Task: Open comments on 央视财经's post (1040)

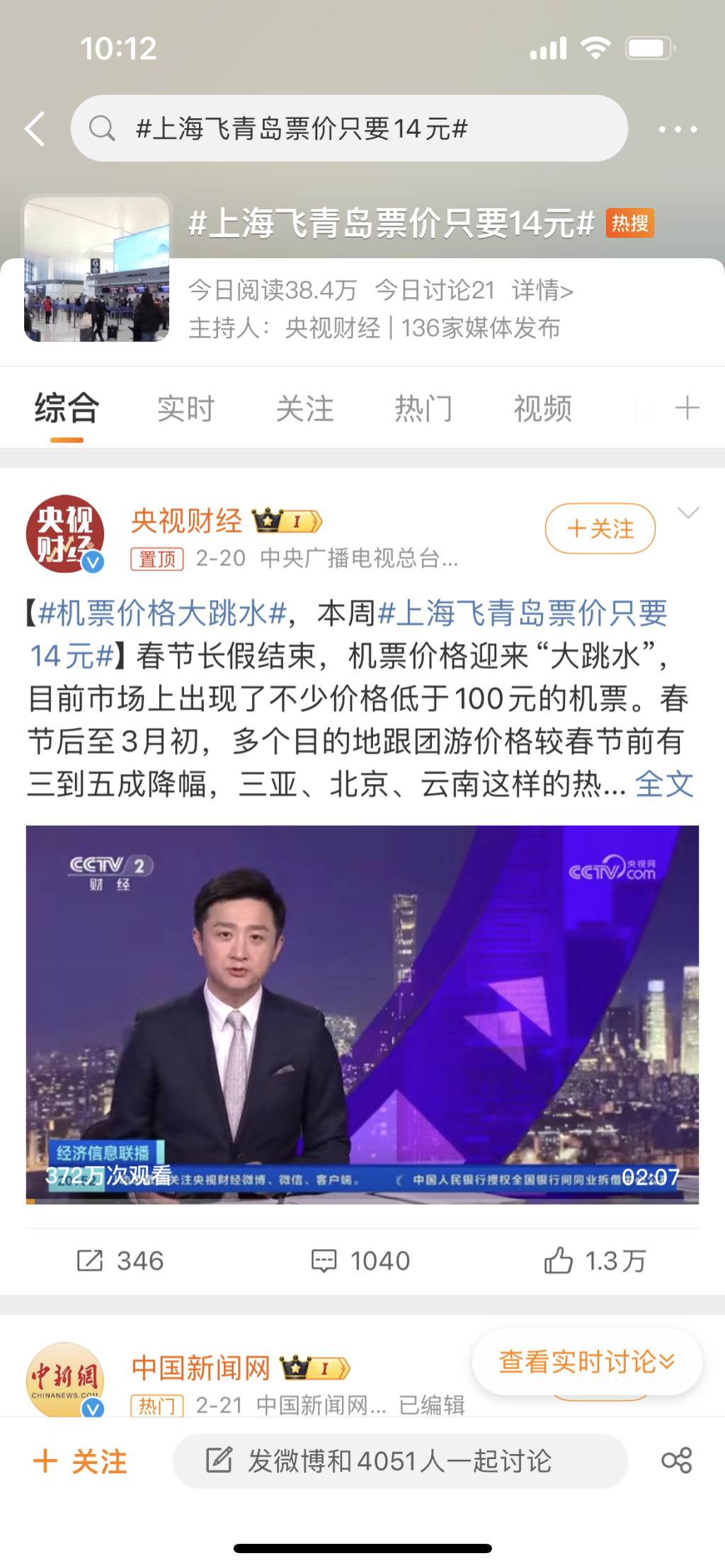Action: pyautogui.click(x=361, y=1260)
